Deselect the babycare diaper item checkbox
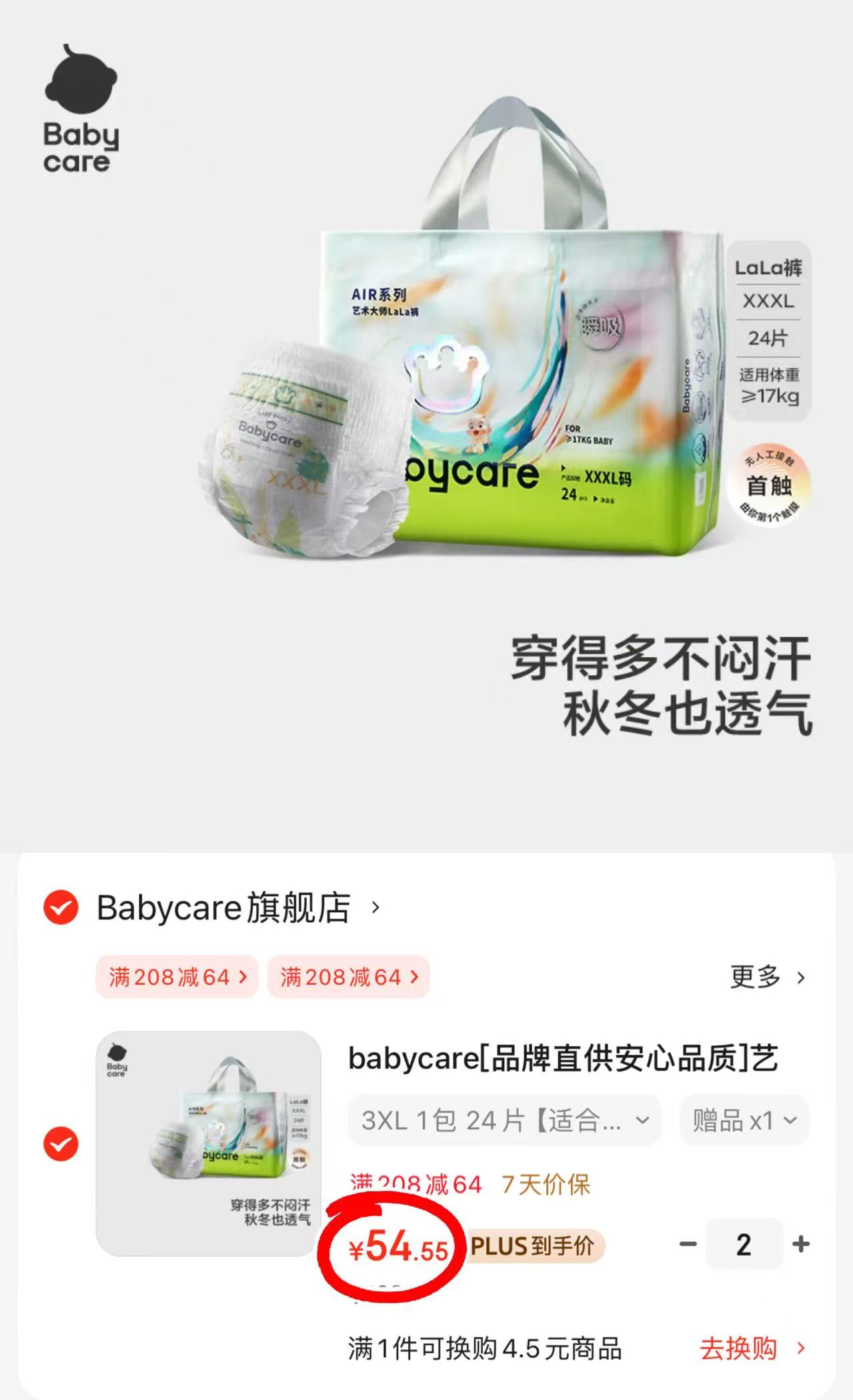The image size is (853, 1400). click(x=61, y=1144)
